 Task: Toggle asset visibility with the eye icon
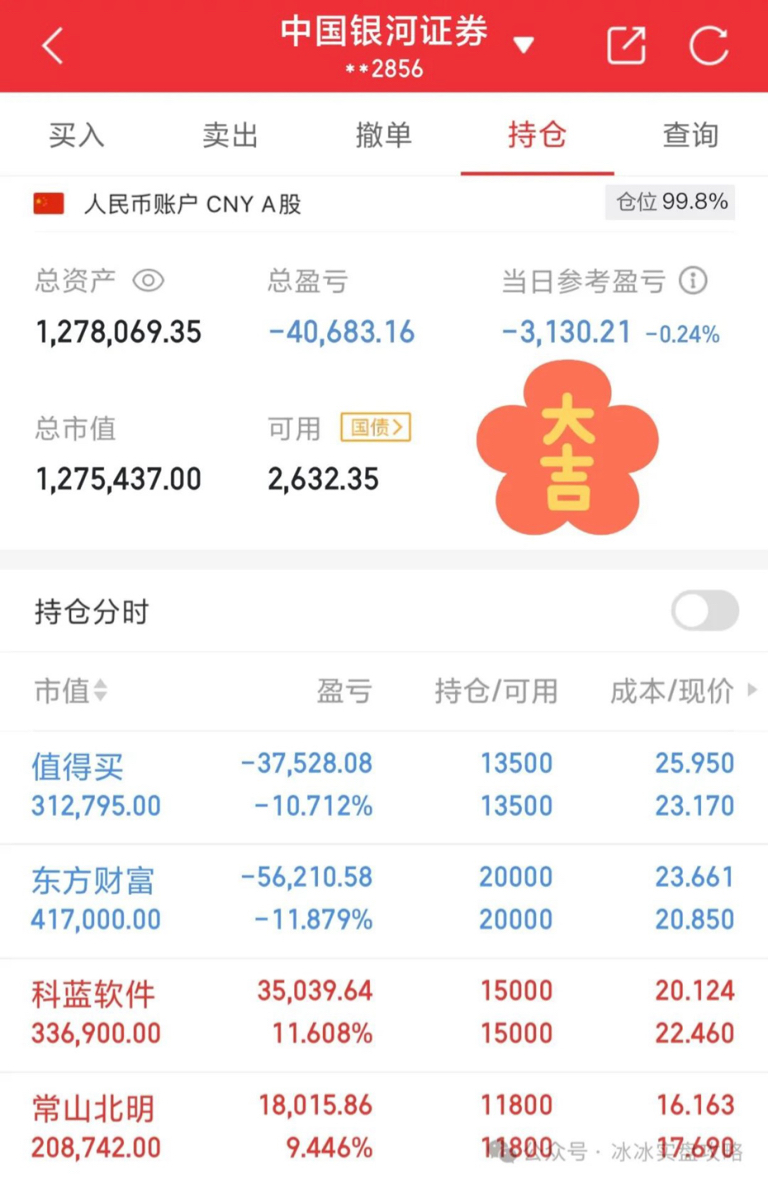(x=149, y=281)
